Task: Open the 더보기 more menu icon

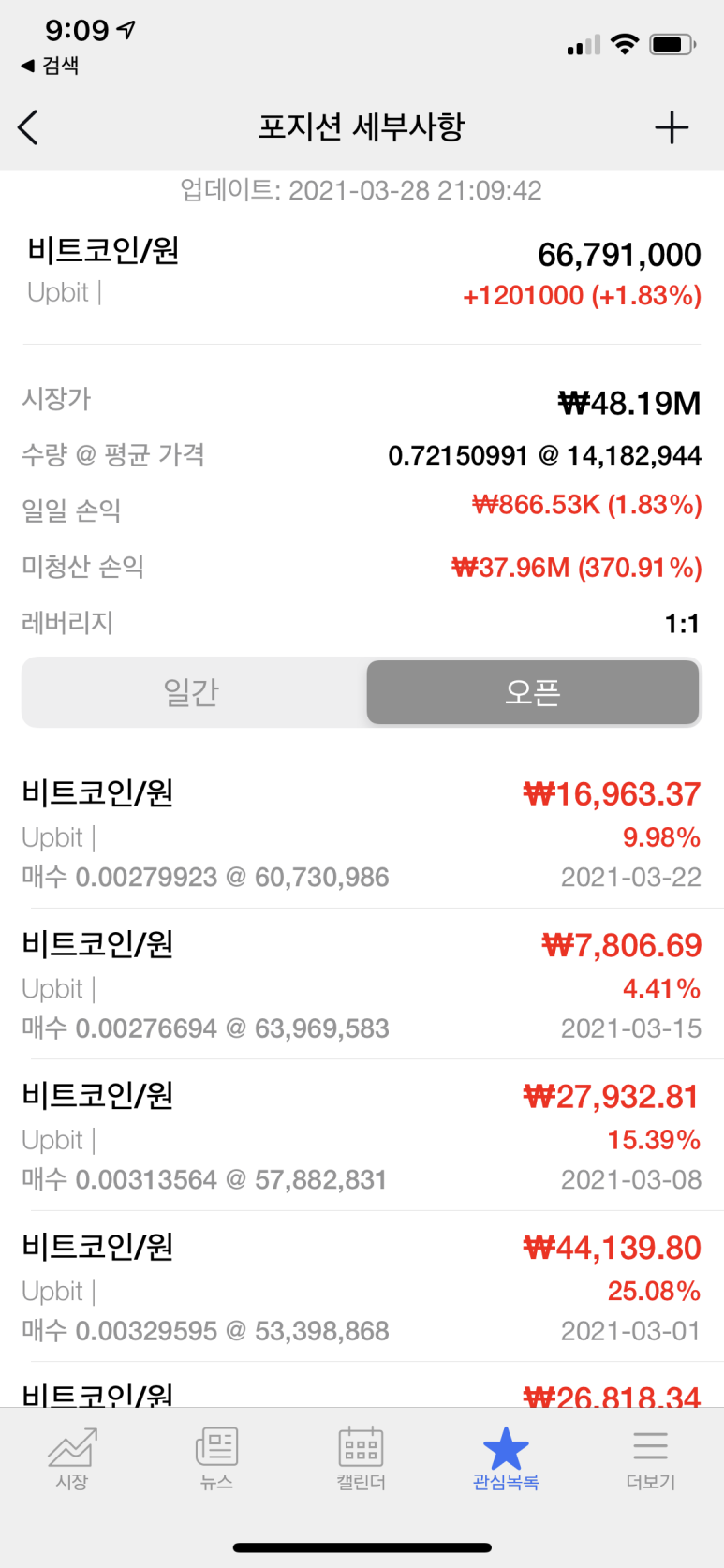Action: (650, 1454)
